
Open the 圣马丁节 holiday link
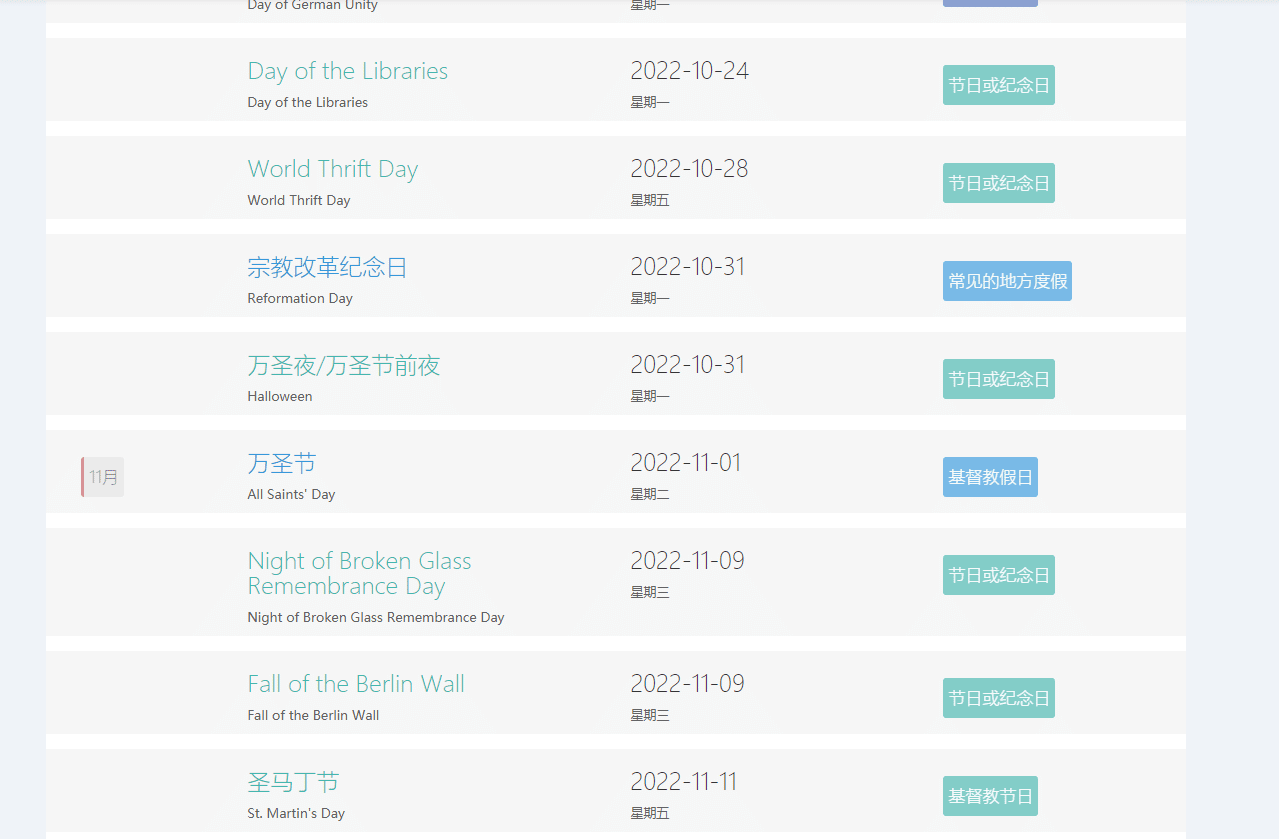[x=293, y=782]
